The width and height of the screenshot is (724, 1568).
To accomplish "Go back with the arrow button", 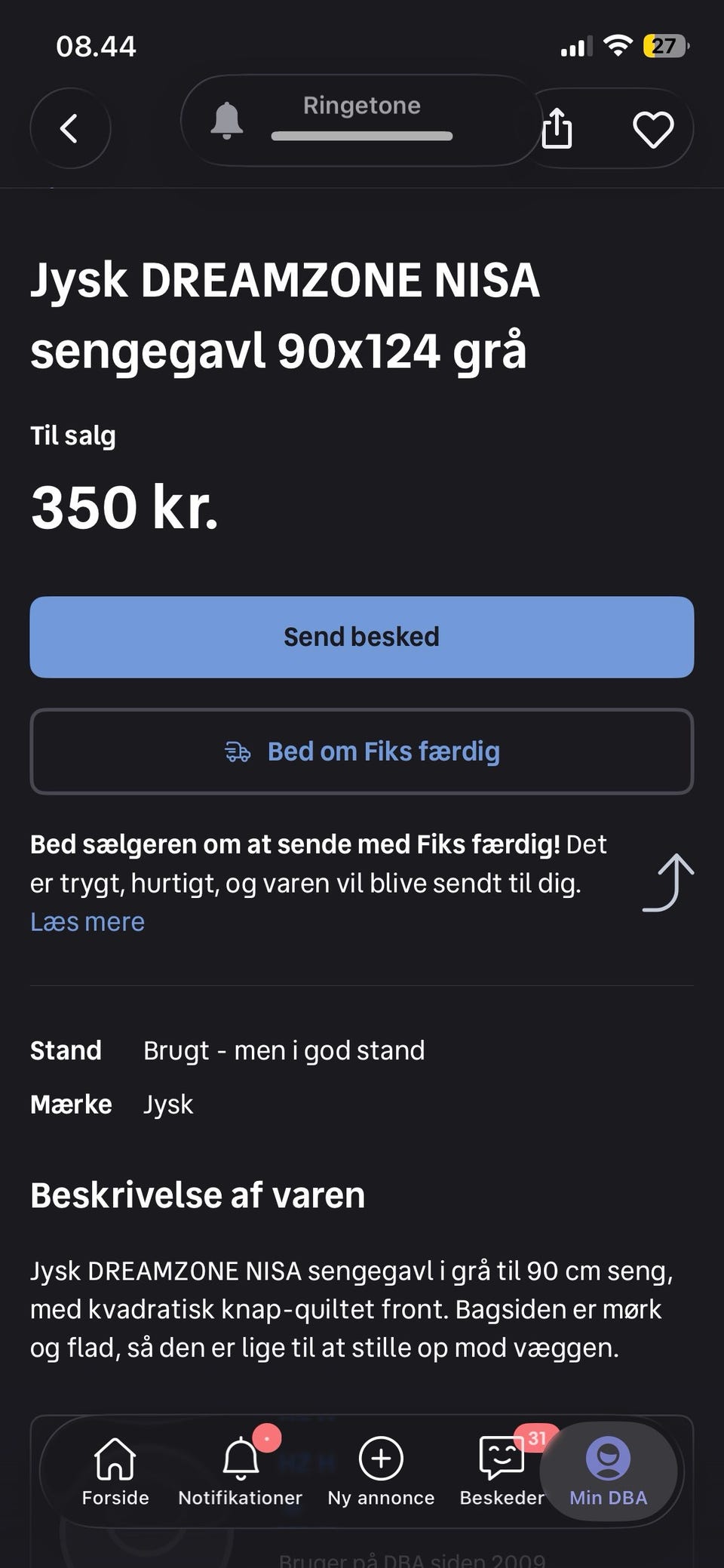I will (70, 128).
